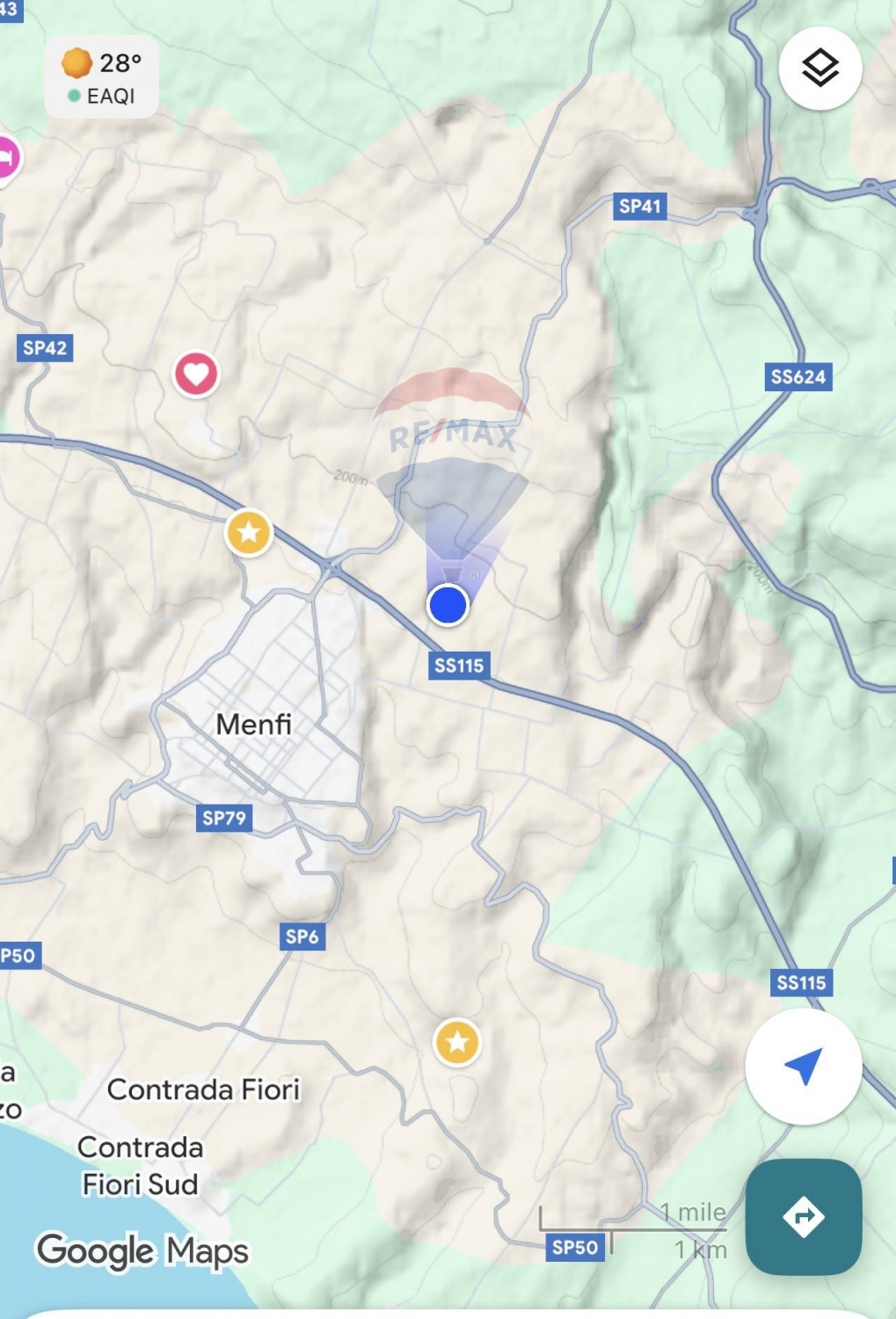The image size is (896, 1319).
Task: Open the 28° weather and air quality chip
Action: click(101, 77)
